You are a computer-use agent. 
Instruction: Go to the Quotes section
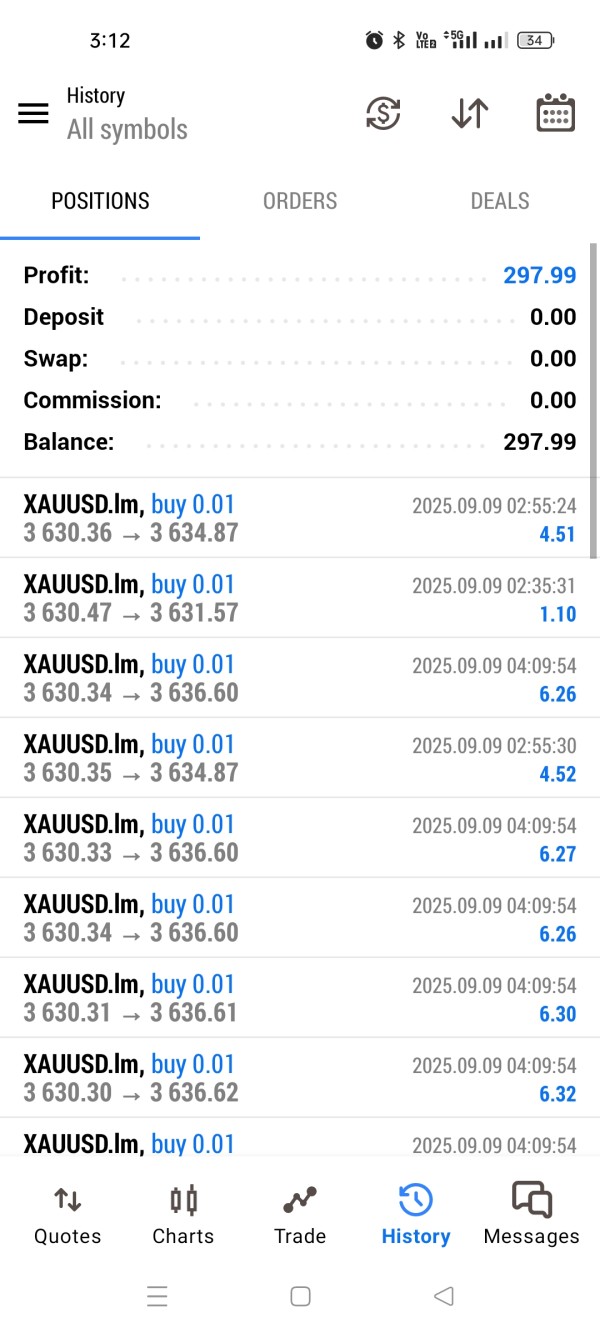(67, 1214)
